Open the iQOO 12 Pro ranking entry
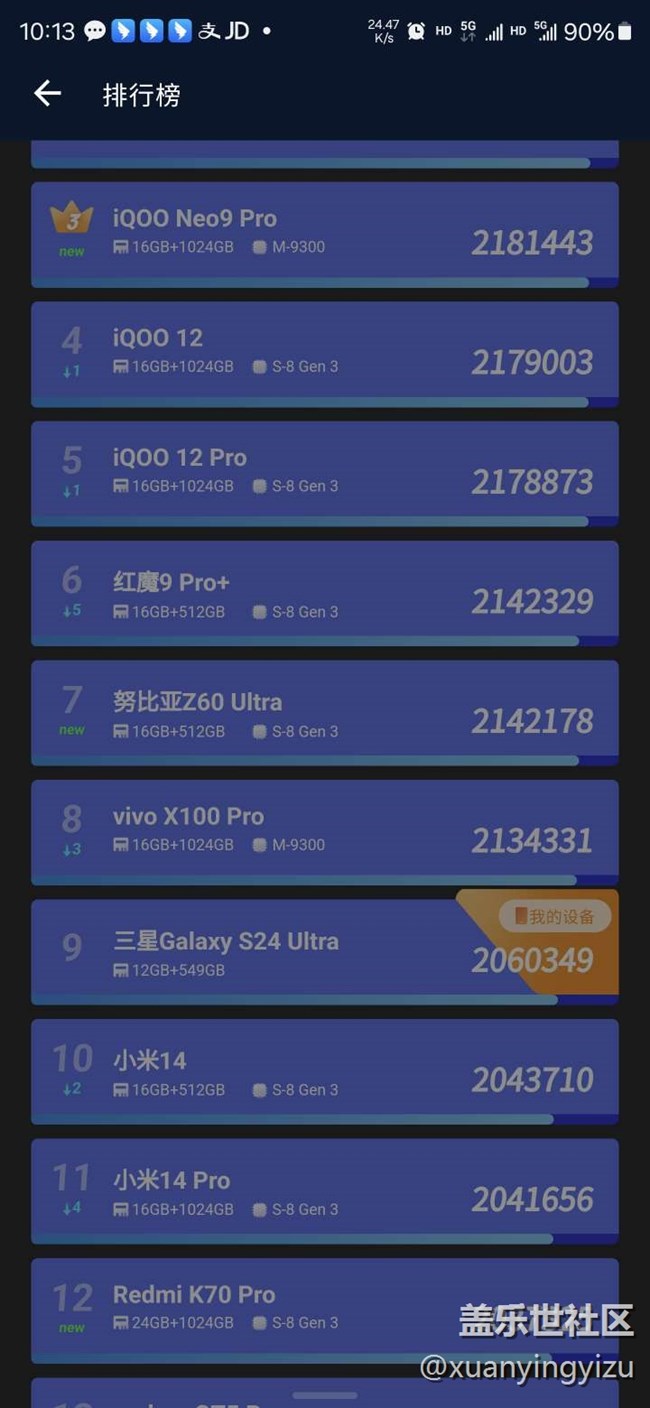650x1408 pixels. (325, 474)
